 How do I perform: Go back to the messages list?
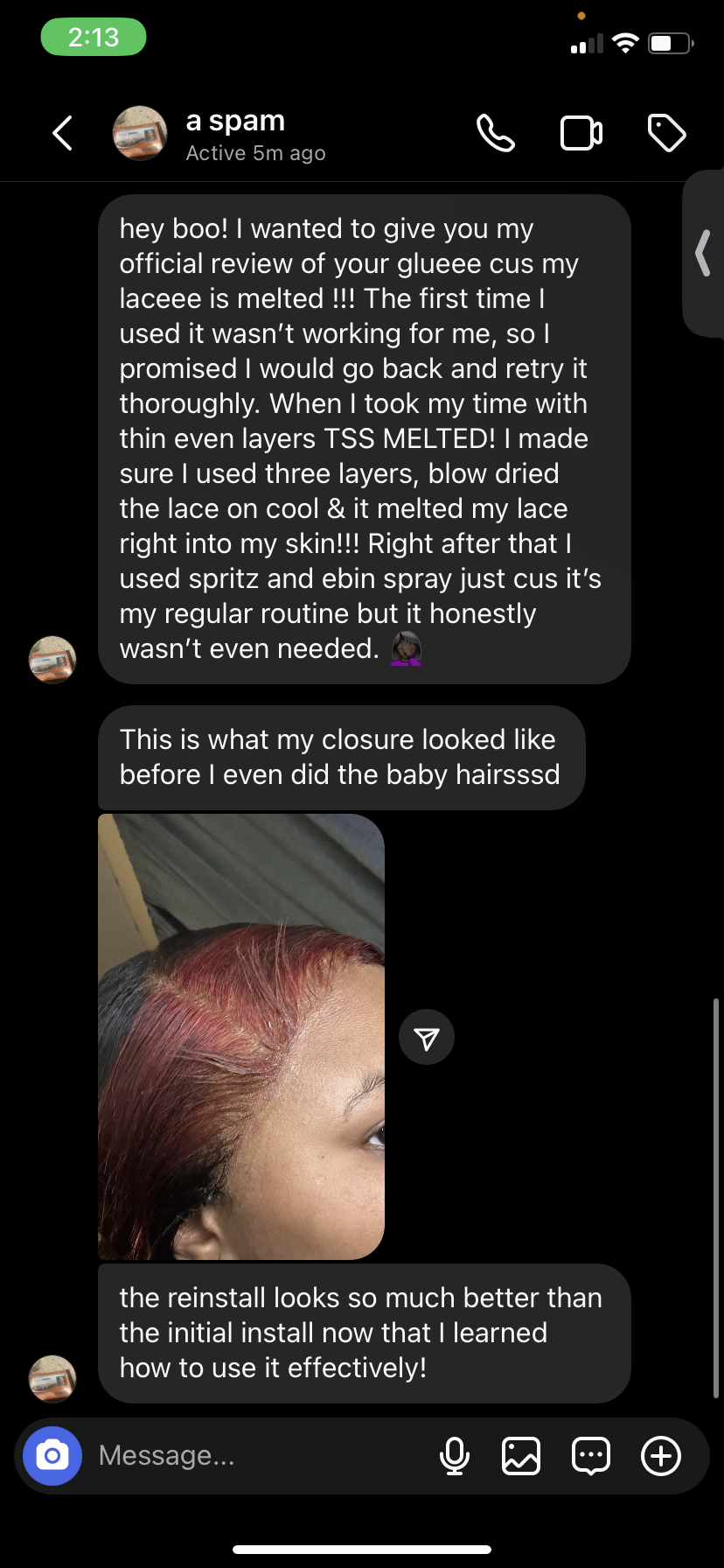click(63, 134)
